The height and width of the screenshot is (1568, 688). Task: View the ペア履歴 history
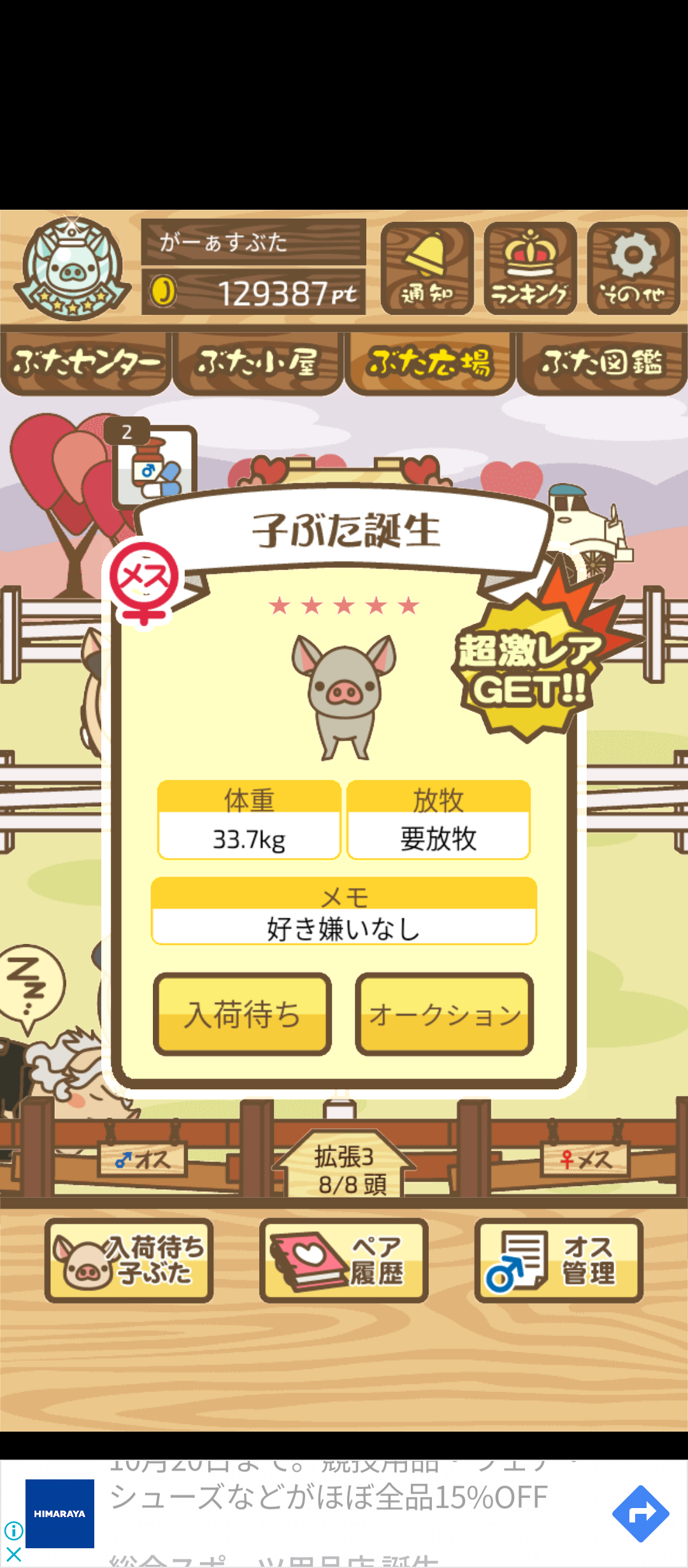click(x=343, y=1259)
